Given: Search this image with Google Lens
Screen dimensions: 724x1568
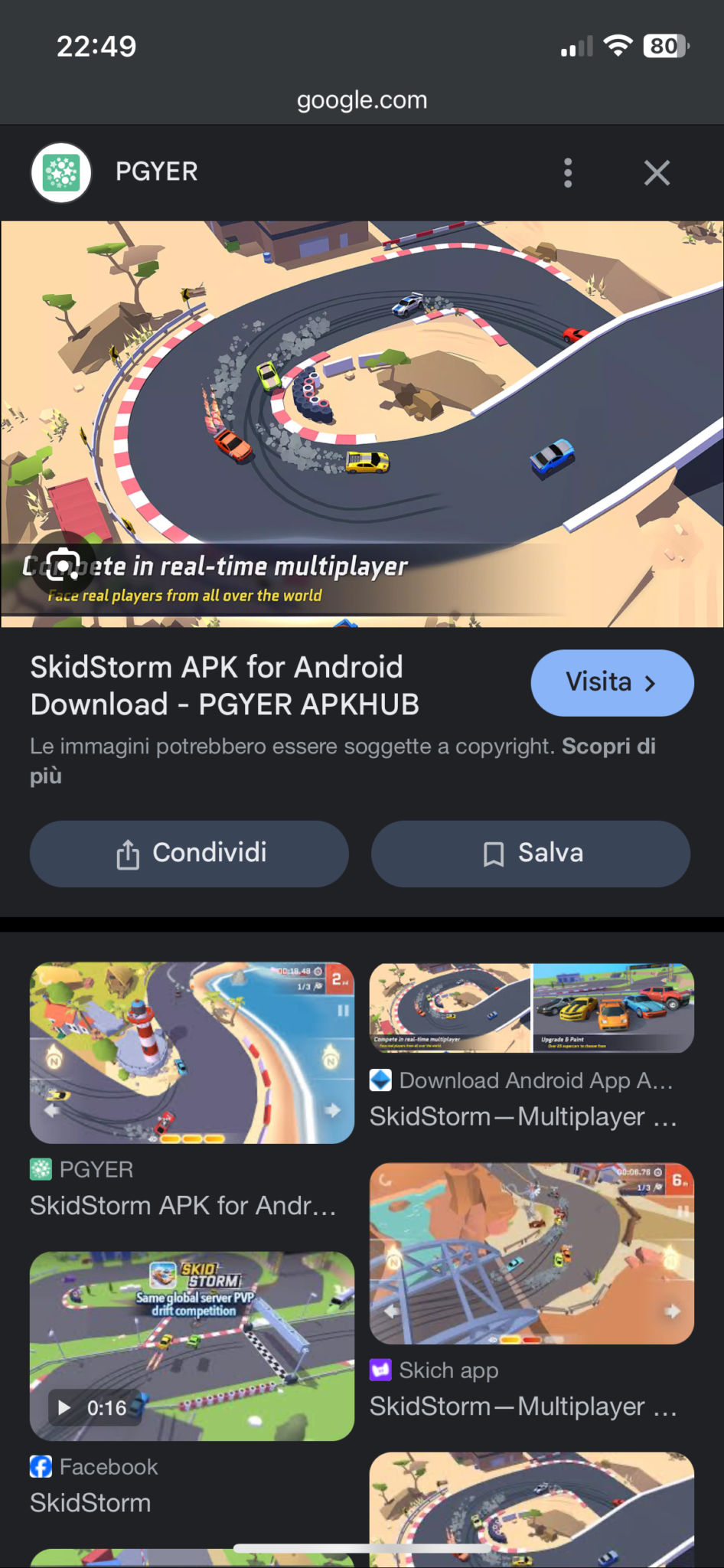Looking at the screenshot, I should tap(63, 565).
